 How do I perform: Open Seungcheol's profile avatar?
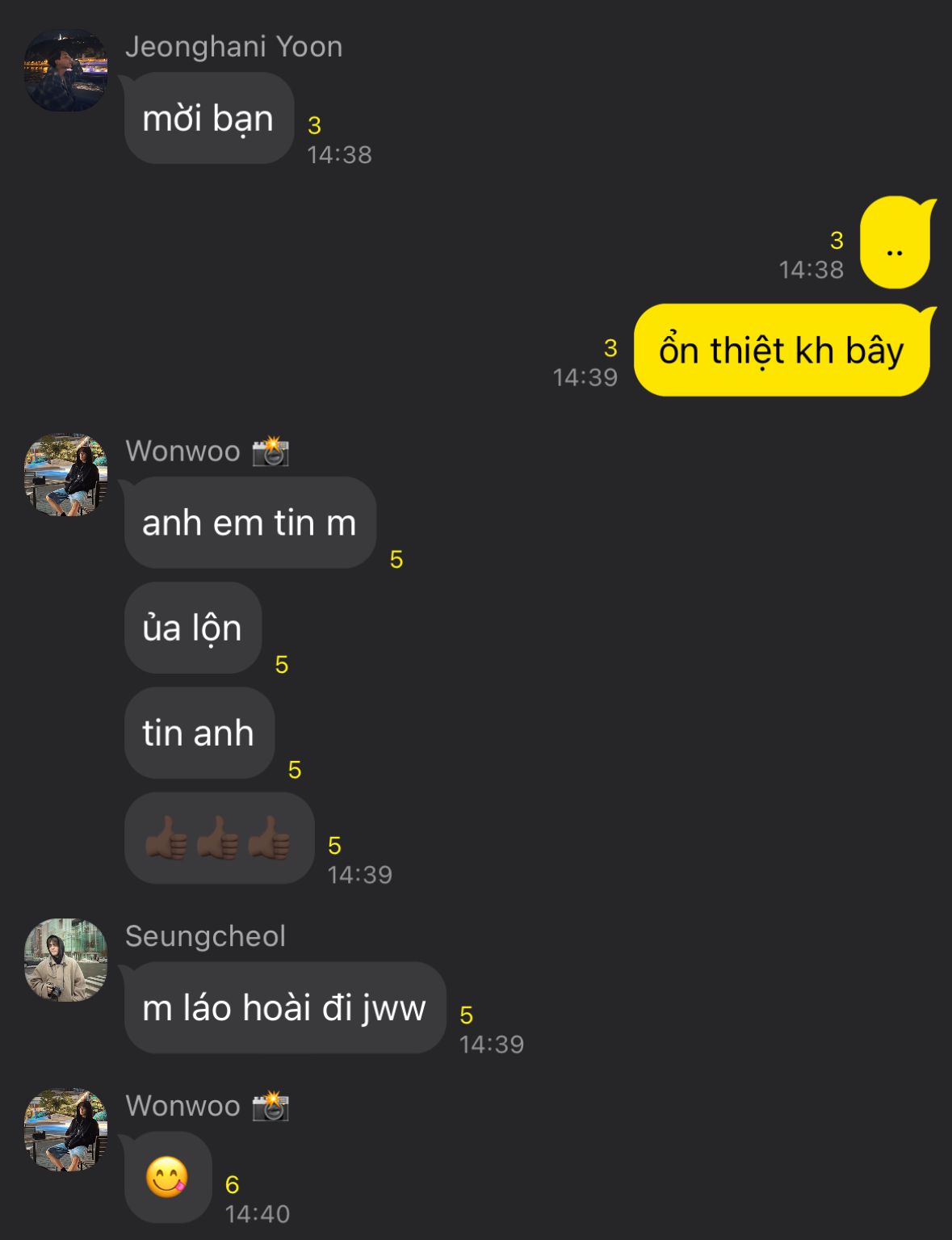coord(65,960)
